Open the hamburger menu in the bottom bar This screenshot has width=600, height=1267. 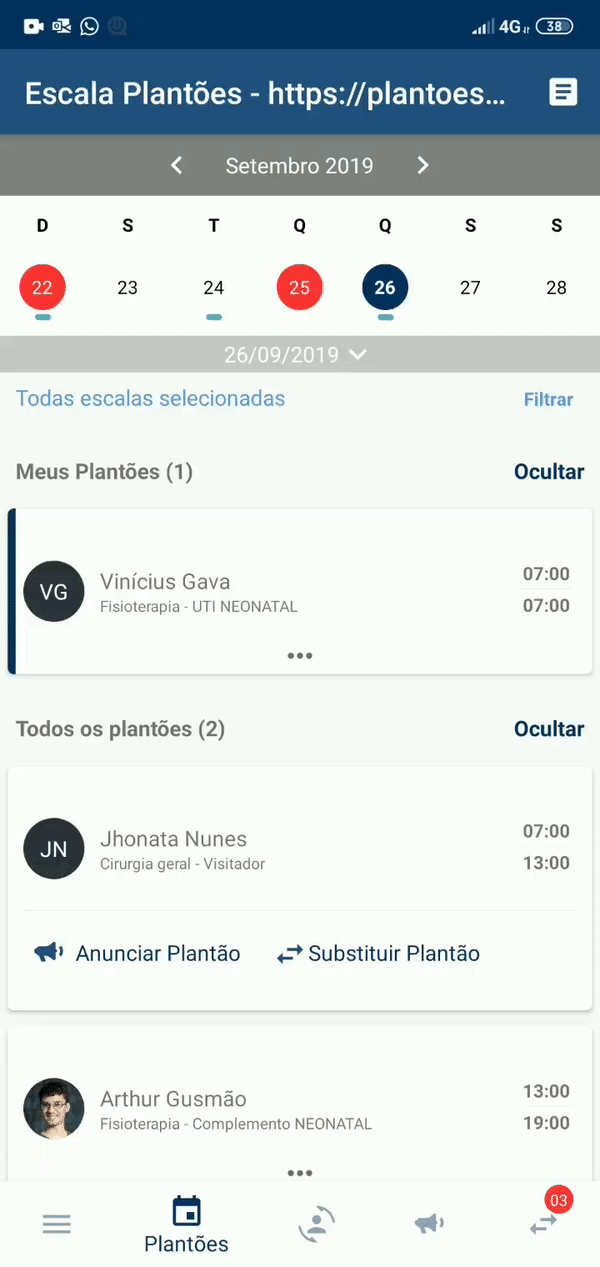point(57,1224)
